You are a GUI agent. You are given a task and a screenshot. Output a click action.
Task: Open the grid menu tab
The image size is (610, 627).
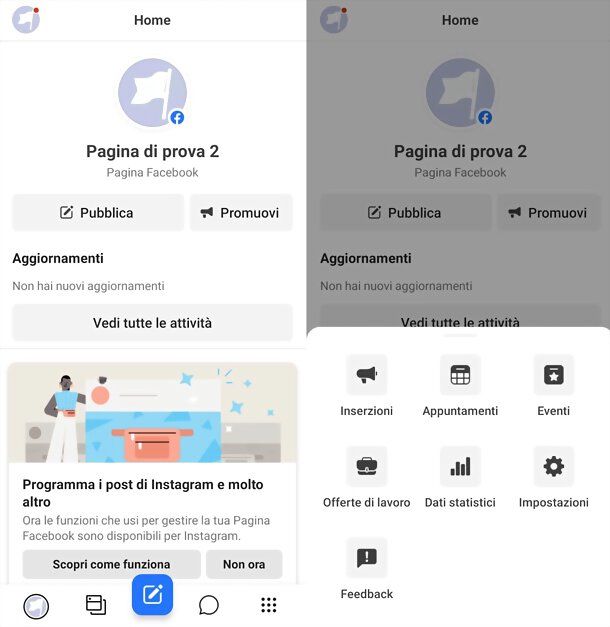tap(268, 604)
